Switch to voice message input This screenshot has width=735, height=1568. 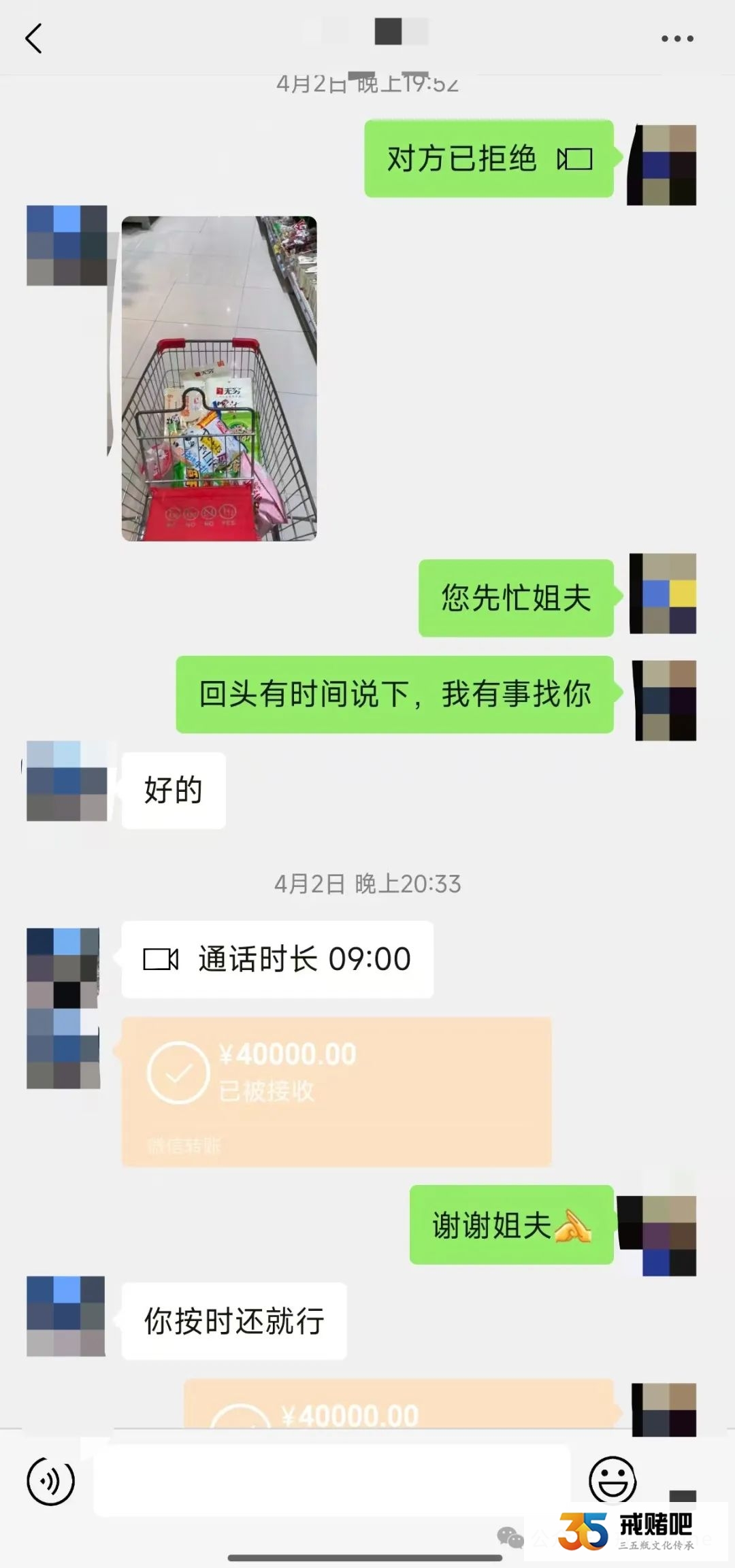coord(50,1481)
